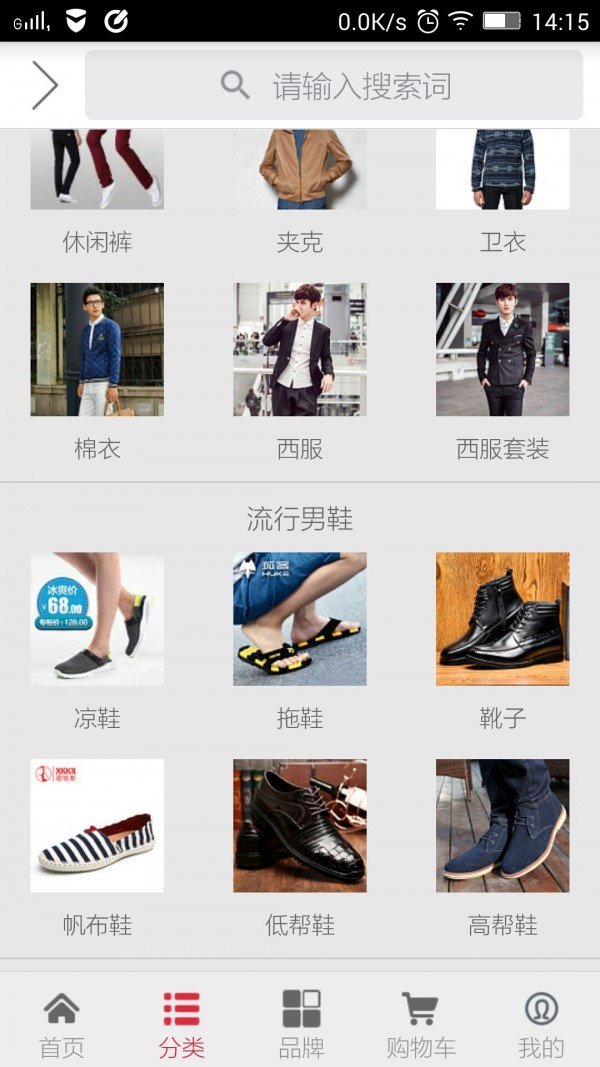
Task: Go to the 首页 tab
Action: coord(62,1024)
